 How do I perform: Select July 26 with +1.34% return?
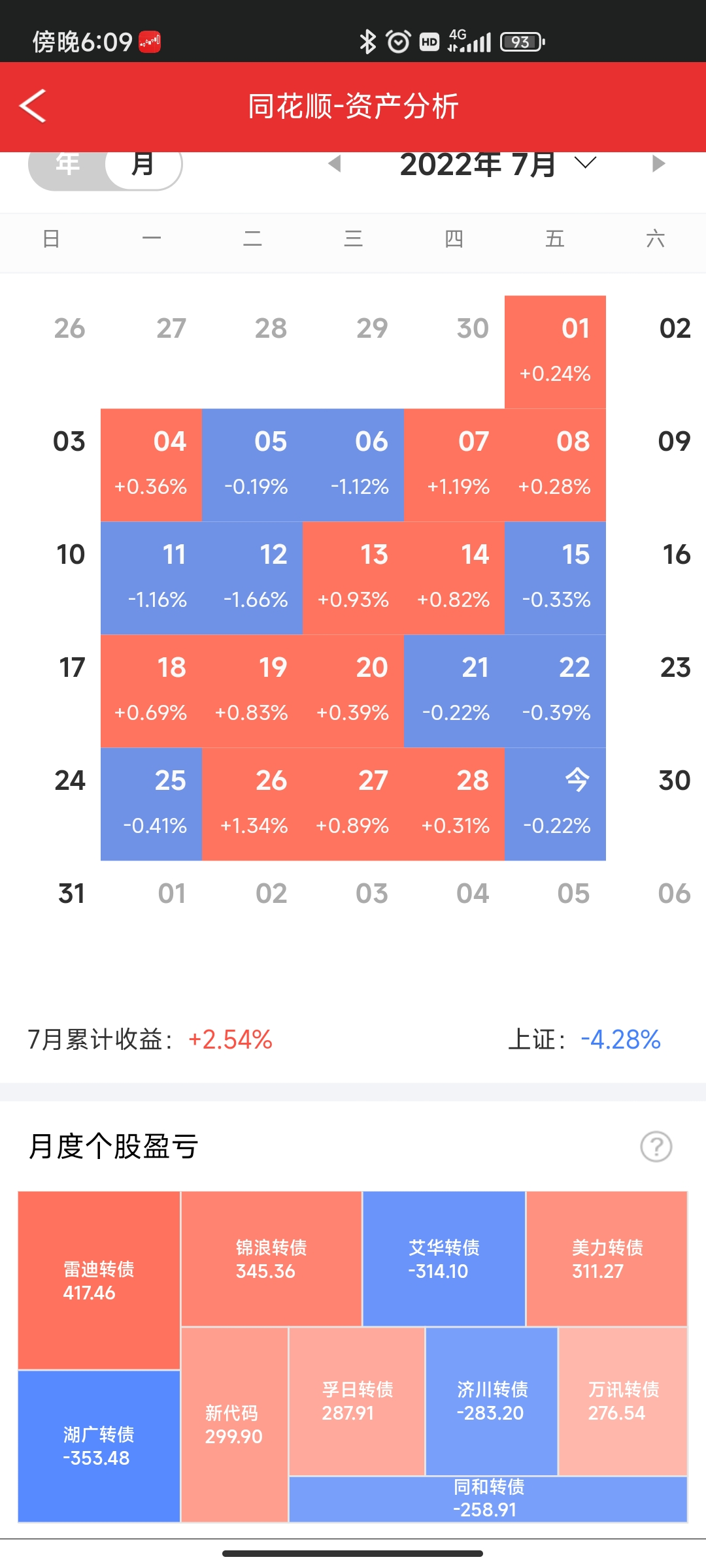tap(253, 804)
